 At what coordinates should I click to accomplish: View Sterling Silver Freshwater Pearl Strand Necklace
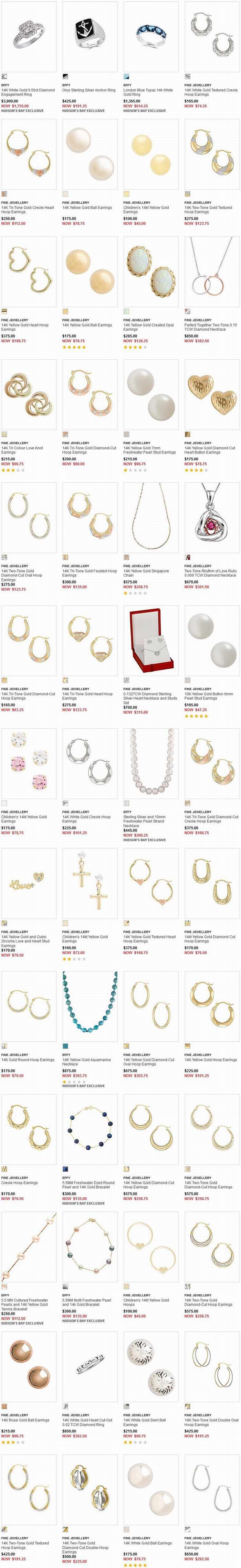150,763
